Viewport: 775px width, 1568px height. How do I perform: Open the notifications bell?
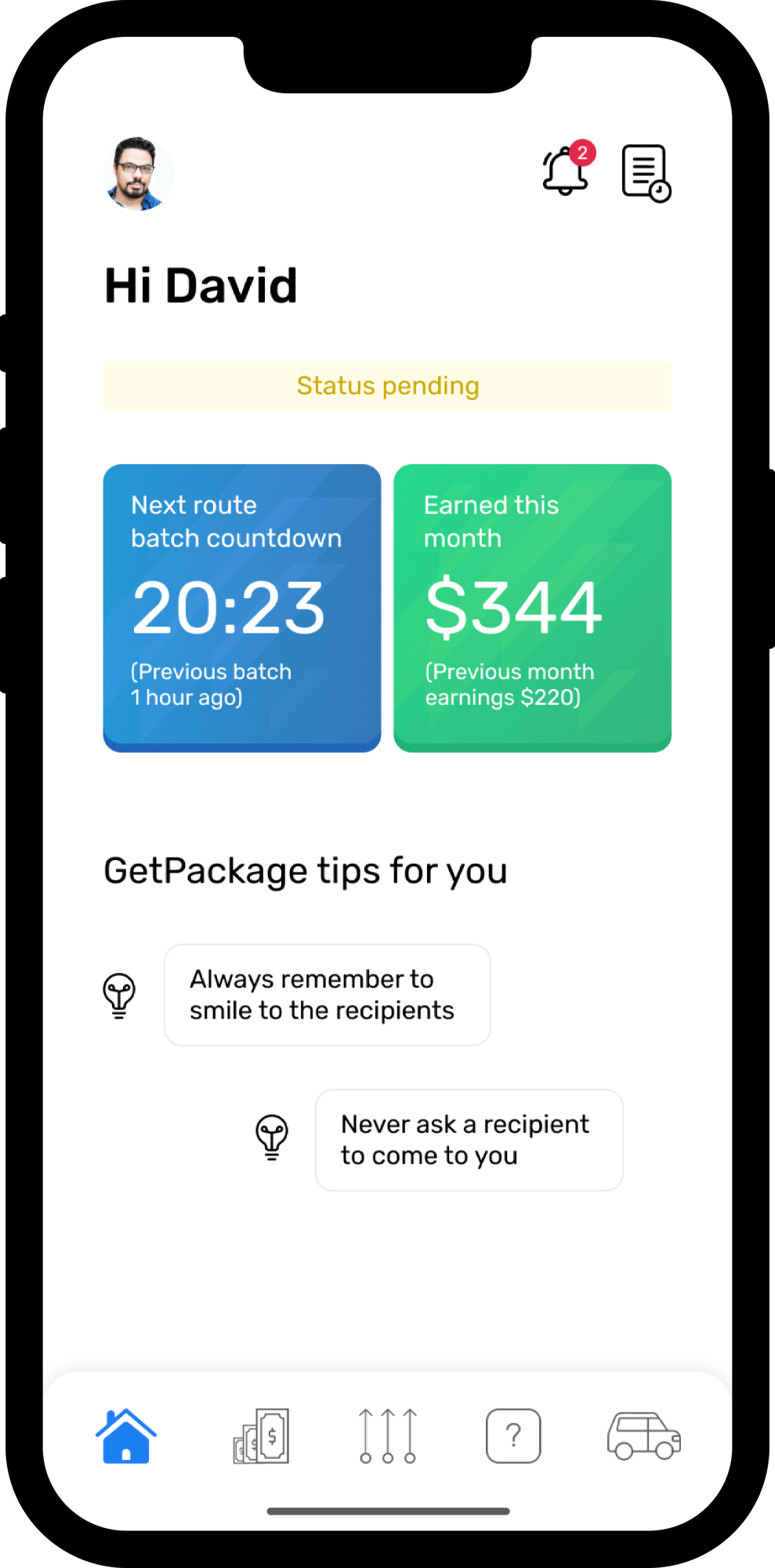568,168
